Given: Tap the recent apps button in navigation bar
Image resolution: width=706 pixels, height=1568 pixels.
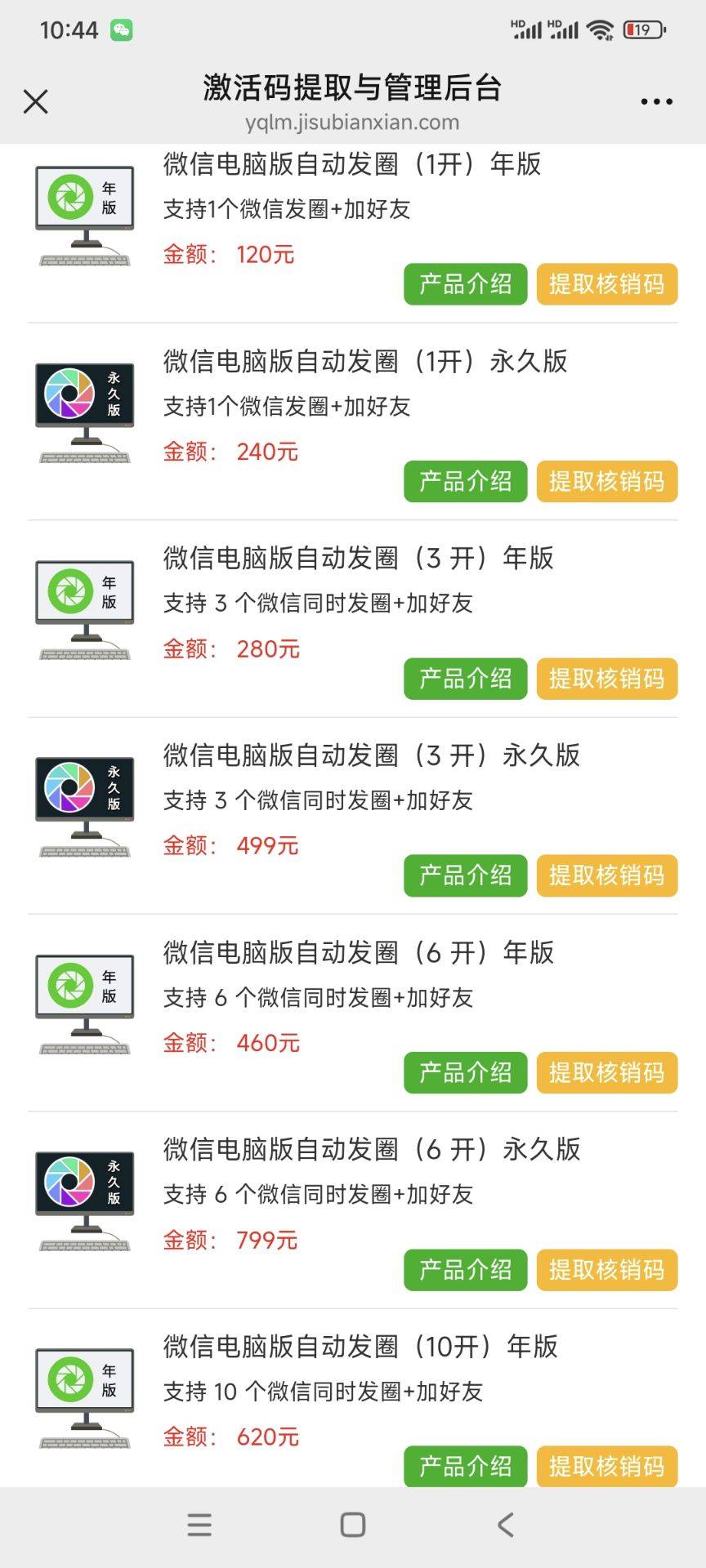Looking at the screenshot, I should tap(199, 1526).
